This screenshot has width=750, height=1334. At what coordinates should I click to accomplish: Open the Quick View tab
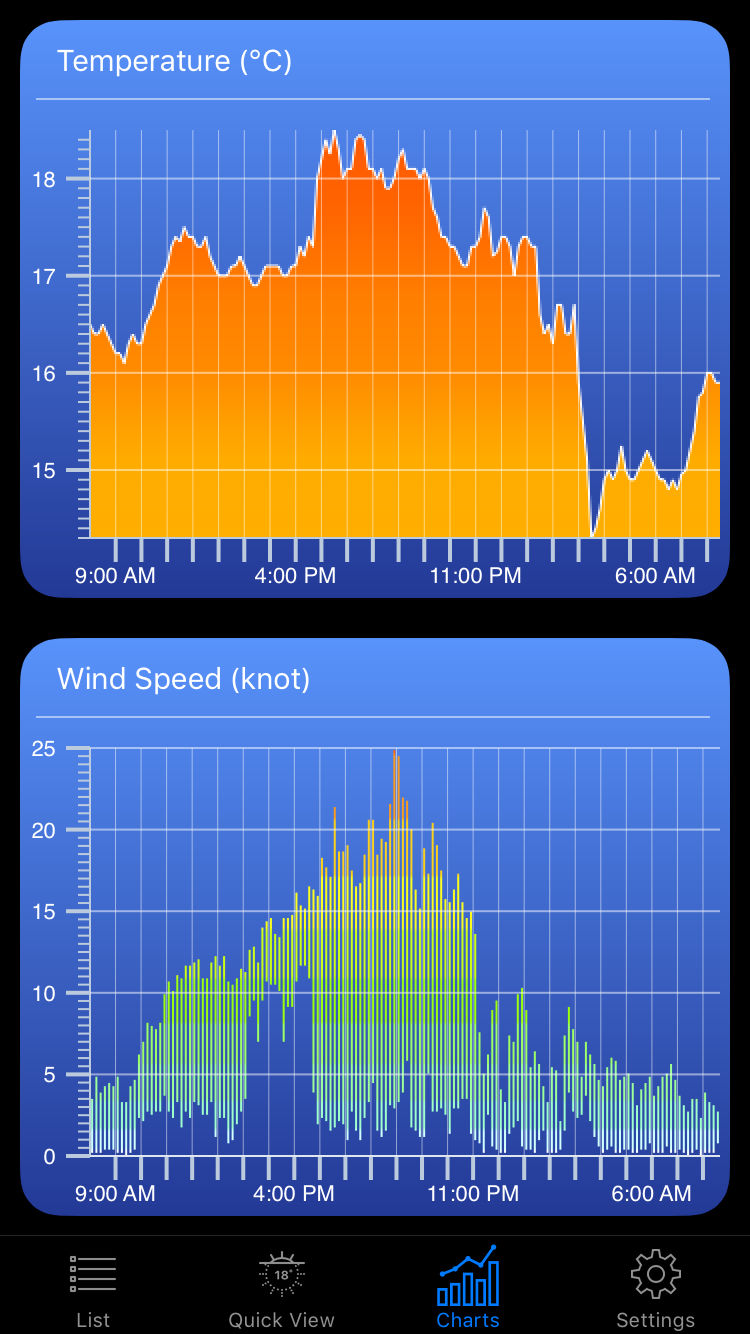(x=281, y=1290)
